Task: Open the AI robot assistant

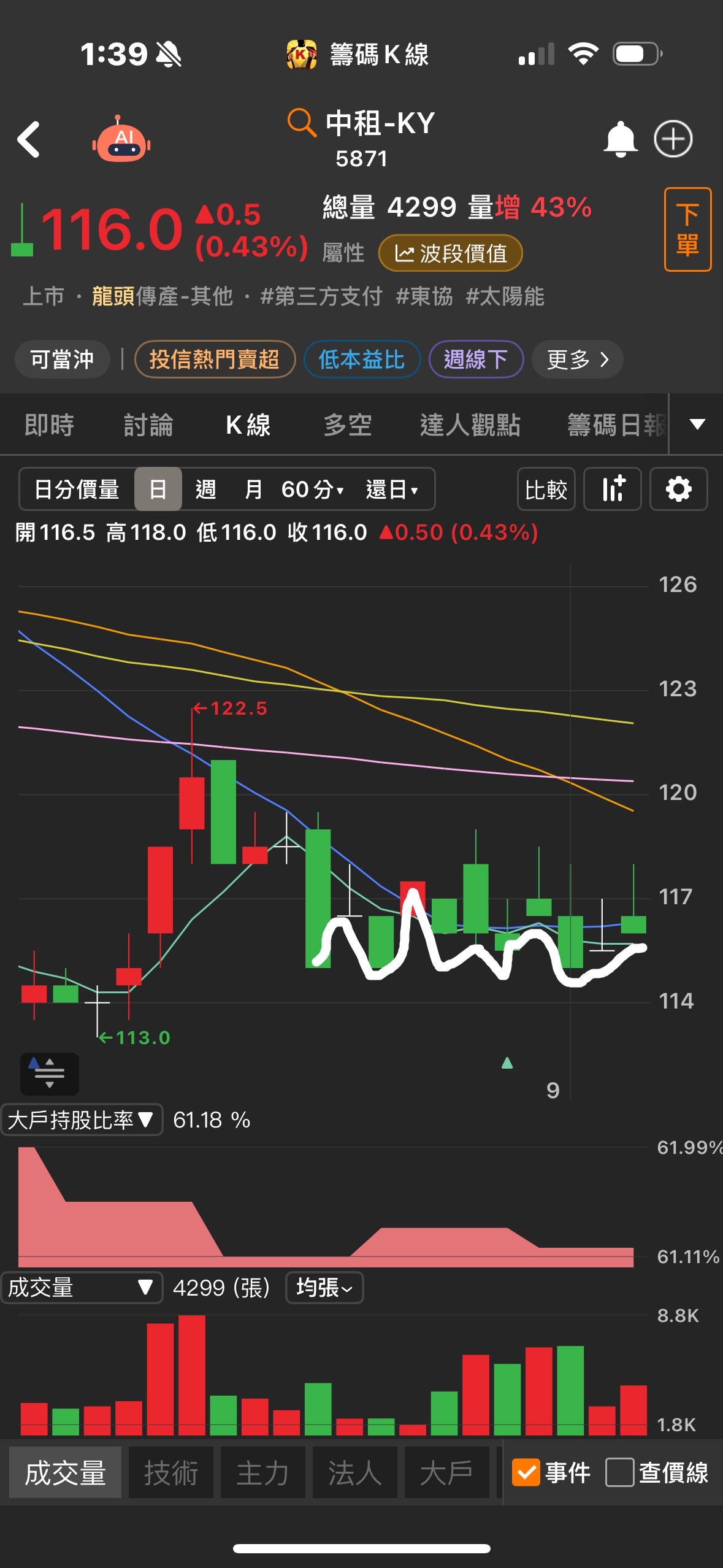Action: pos(121,140)
